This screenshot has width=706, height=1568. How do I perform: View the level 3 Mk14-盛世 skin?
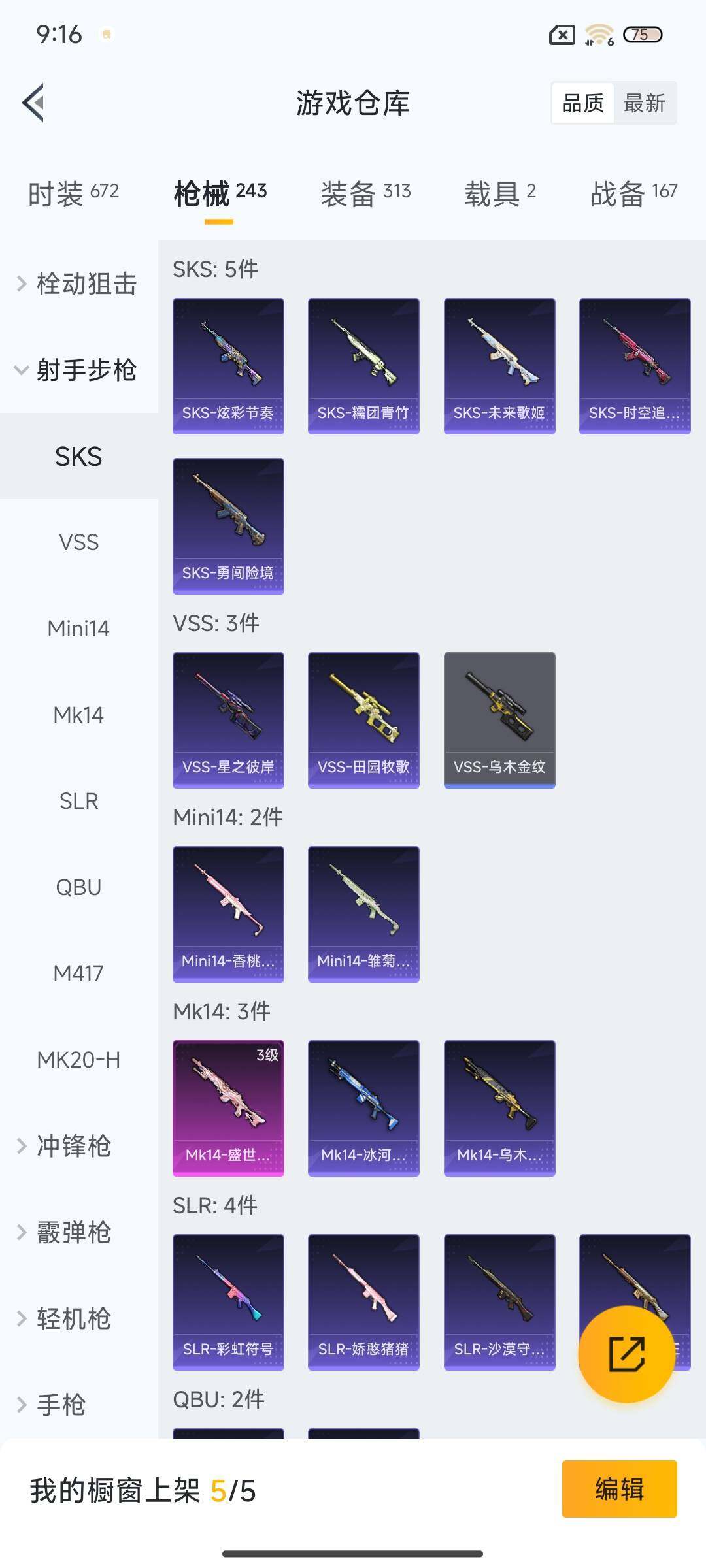[228, 1108]
